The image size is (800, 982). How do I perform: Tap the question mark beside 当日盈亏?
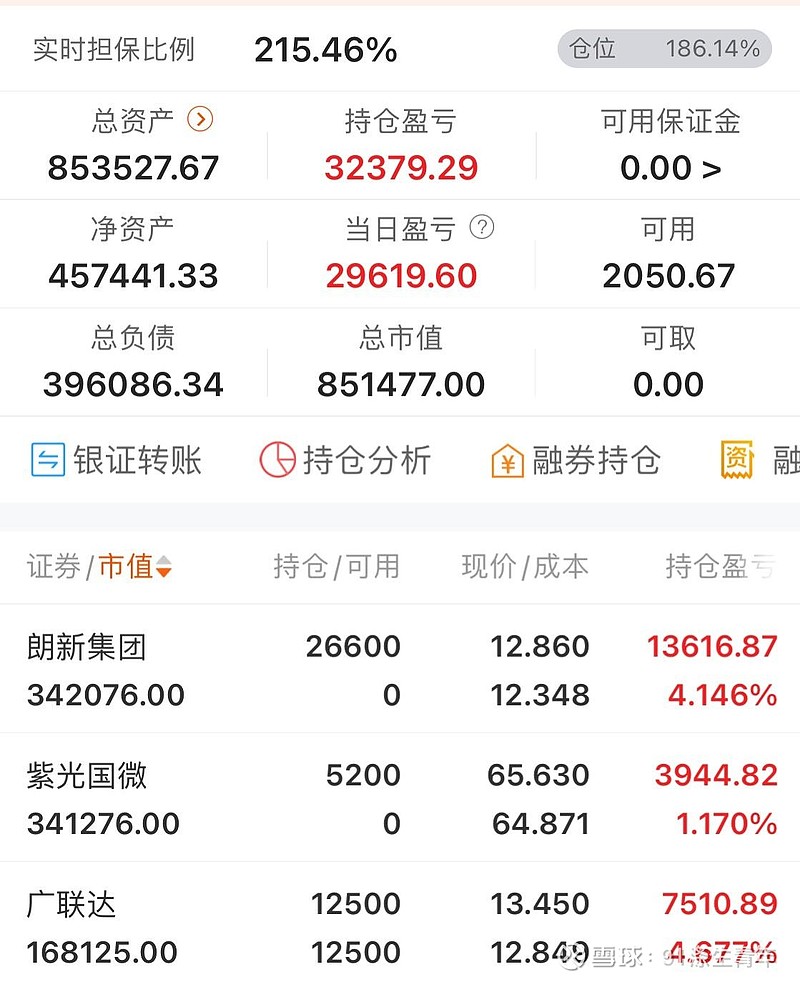point(482,227)
